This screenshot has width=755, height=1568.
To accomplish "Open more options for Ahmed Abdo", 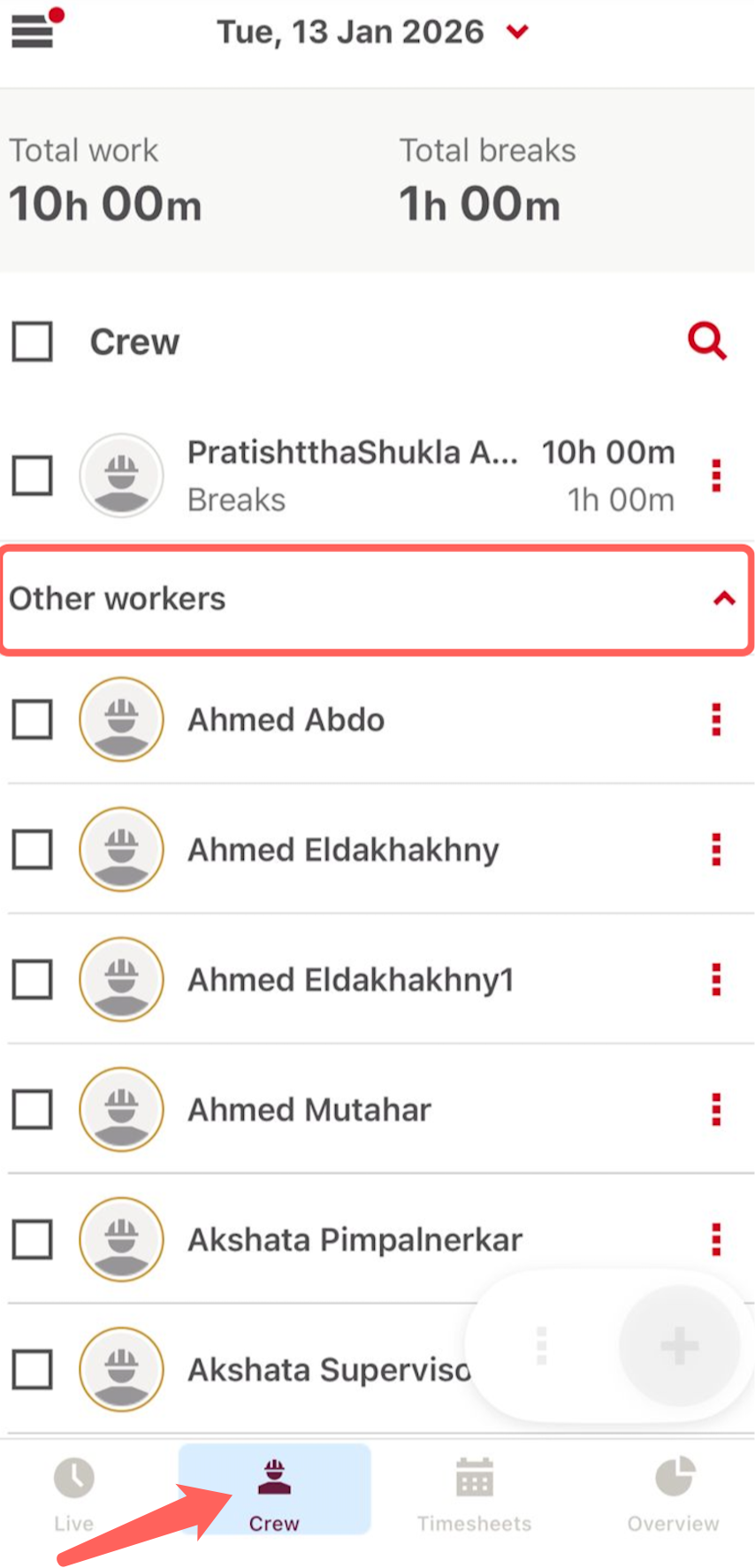I will point(716,720).
